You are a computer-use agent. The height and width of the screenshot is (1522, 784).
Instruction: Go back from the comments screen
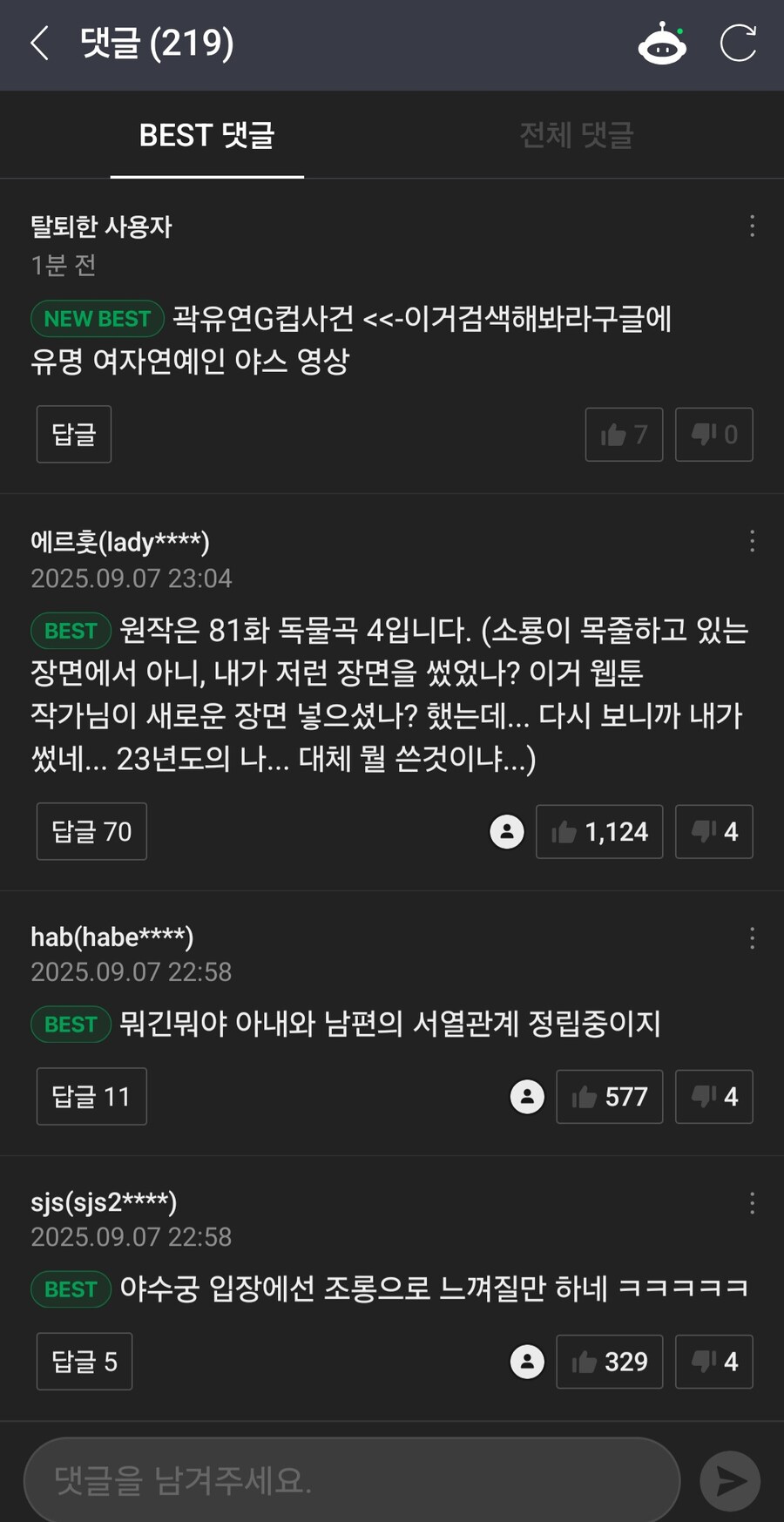39,43
